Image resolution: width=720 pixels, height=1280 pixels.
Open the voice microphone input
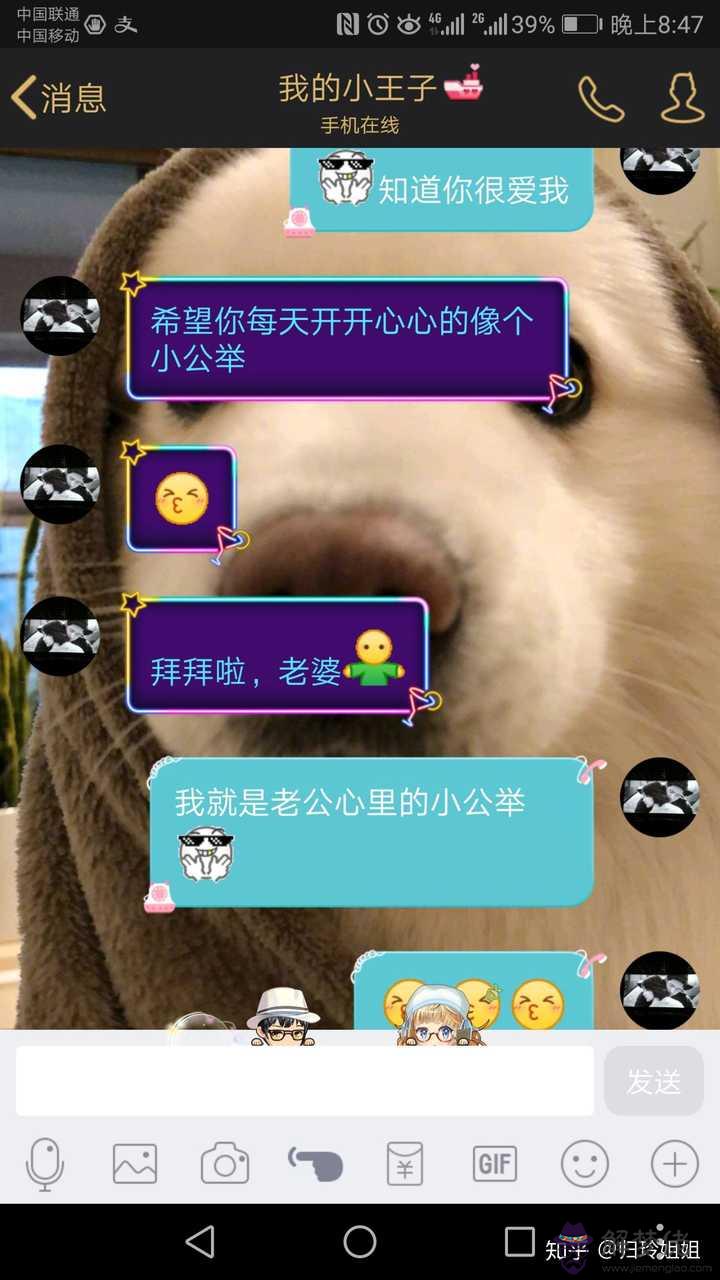(x=45, y=1164)
